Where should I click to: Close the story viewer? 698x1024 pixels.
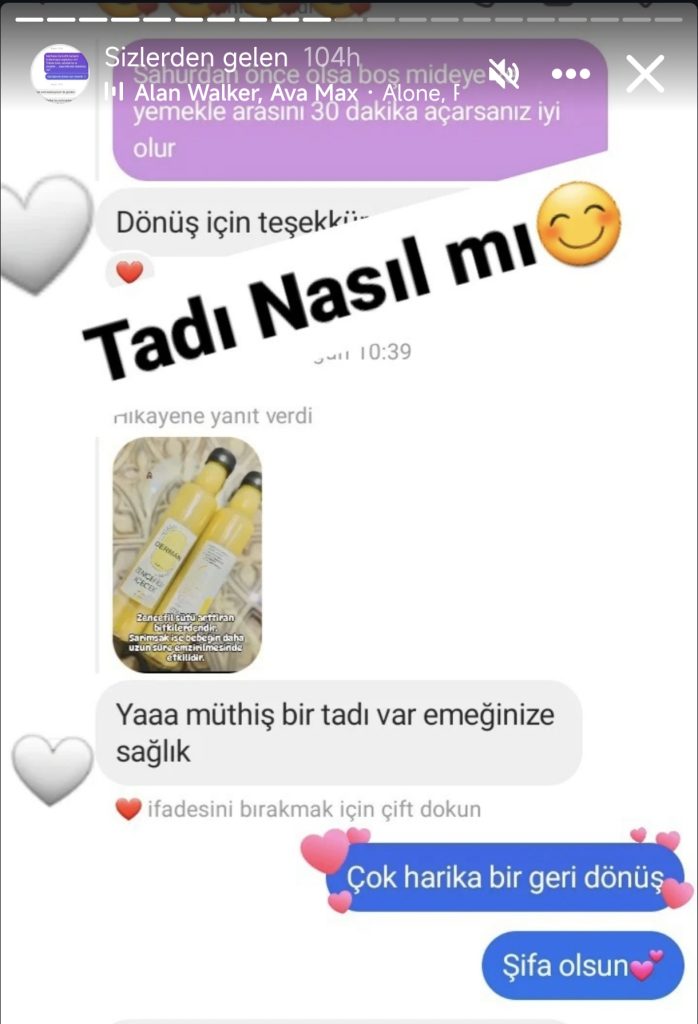(x=645, y=74)
